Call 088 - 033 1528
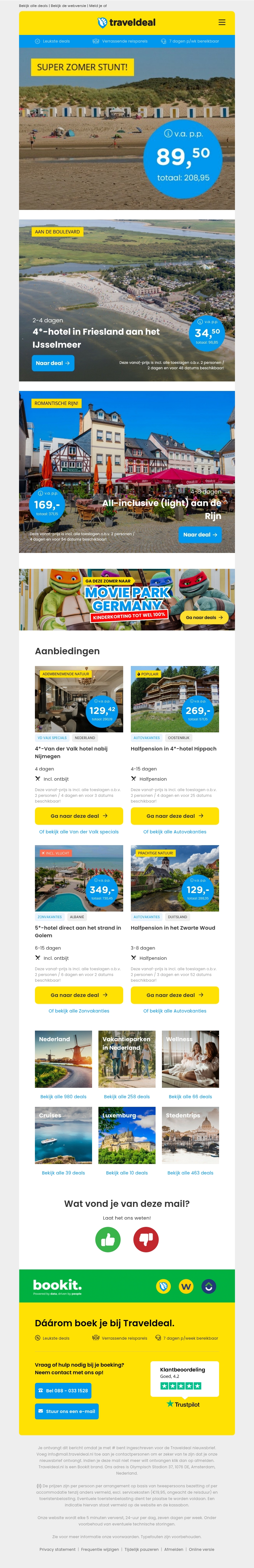The height and width of the screenshot is (1568, 254). coord(63,1390)
